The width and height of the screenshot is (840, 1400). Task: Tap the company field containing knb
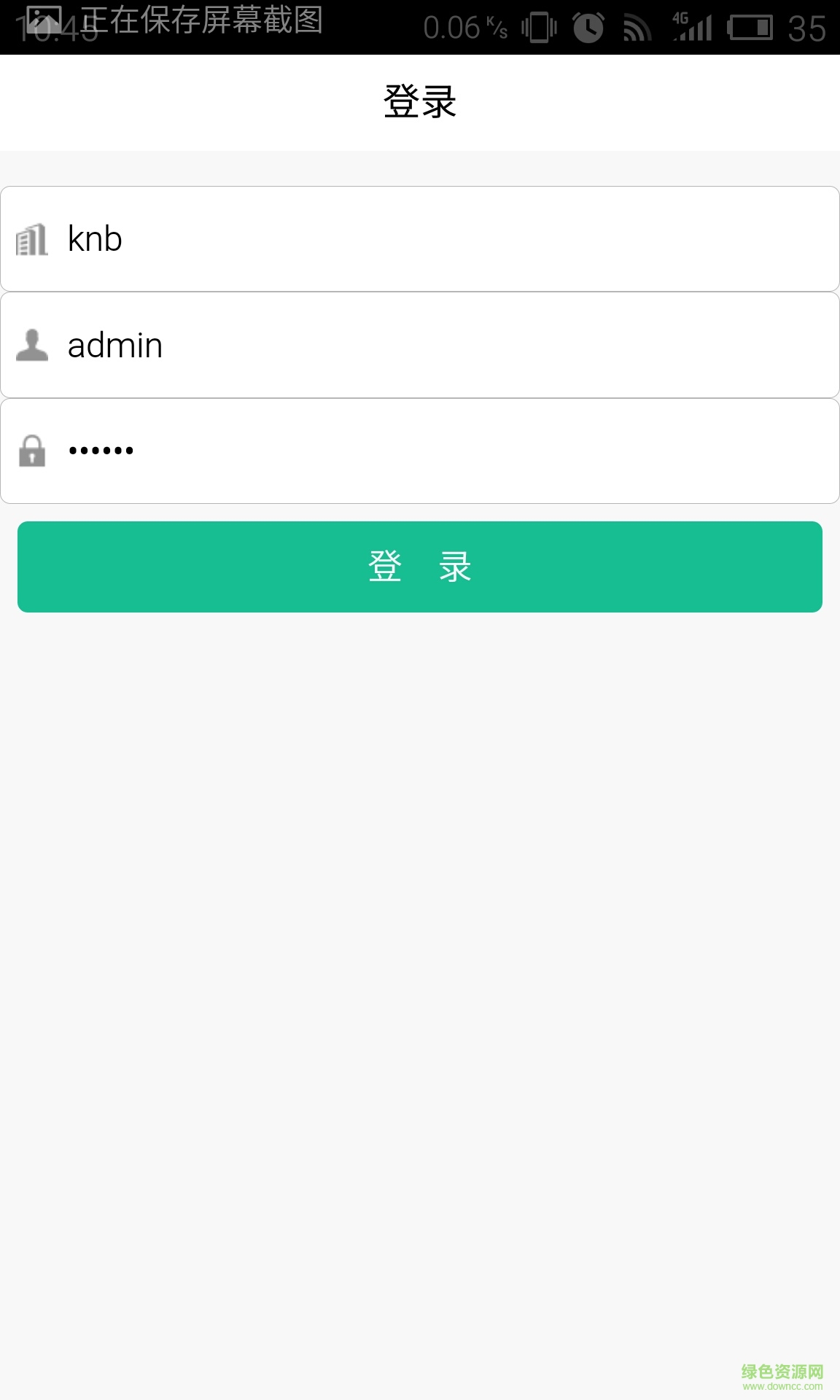[420, 239]
